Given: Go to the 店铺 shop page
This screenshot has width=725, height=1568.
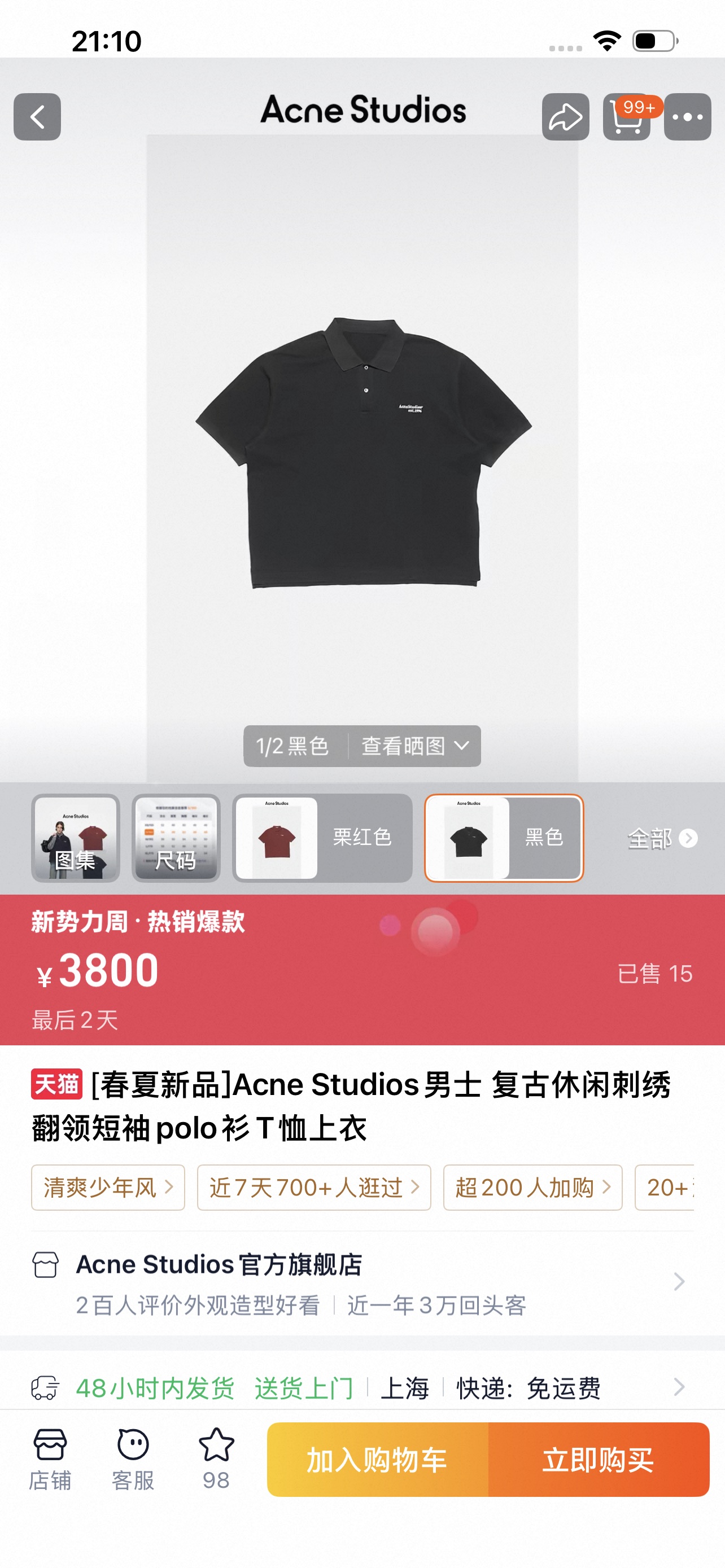Looking at the screenshot, I should 50,1458.
